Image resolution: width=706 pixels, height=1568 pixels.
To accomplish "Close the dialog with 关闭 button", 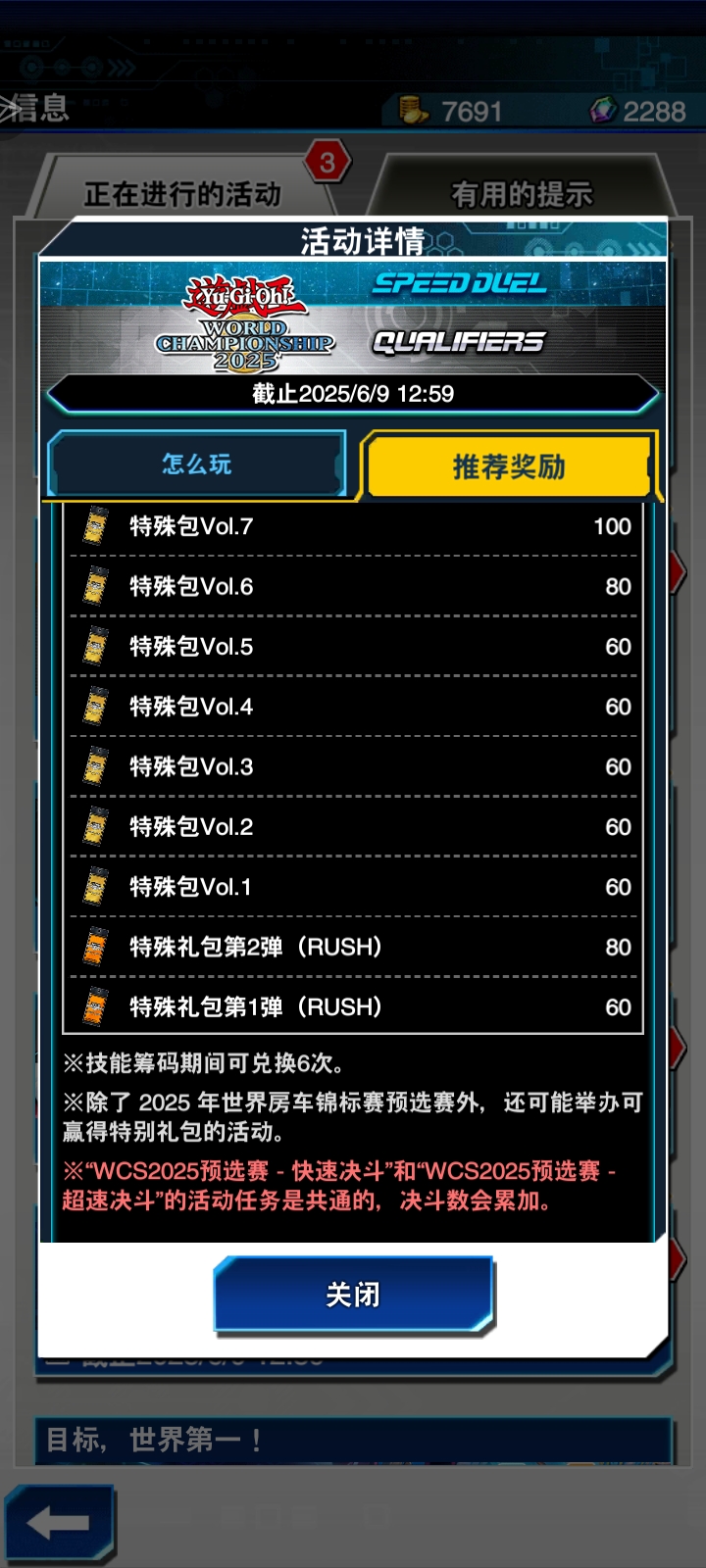I will (353, 1296).
